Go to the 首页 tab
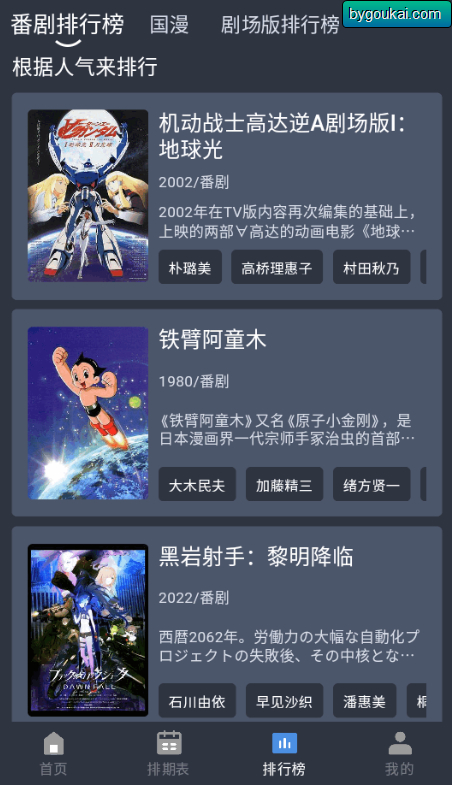452x785 pixels. point(54,753)
